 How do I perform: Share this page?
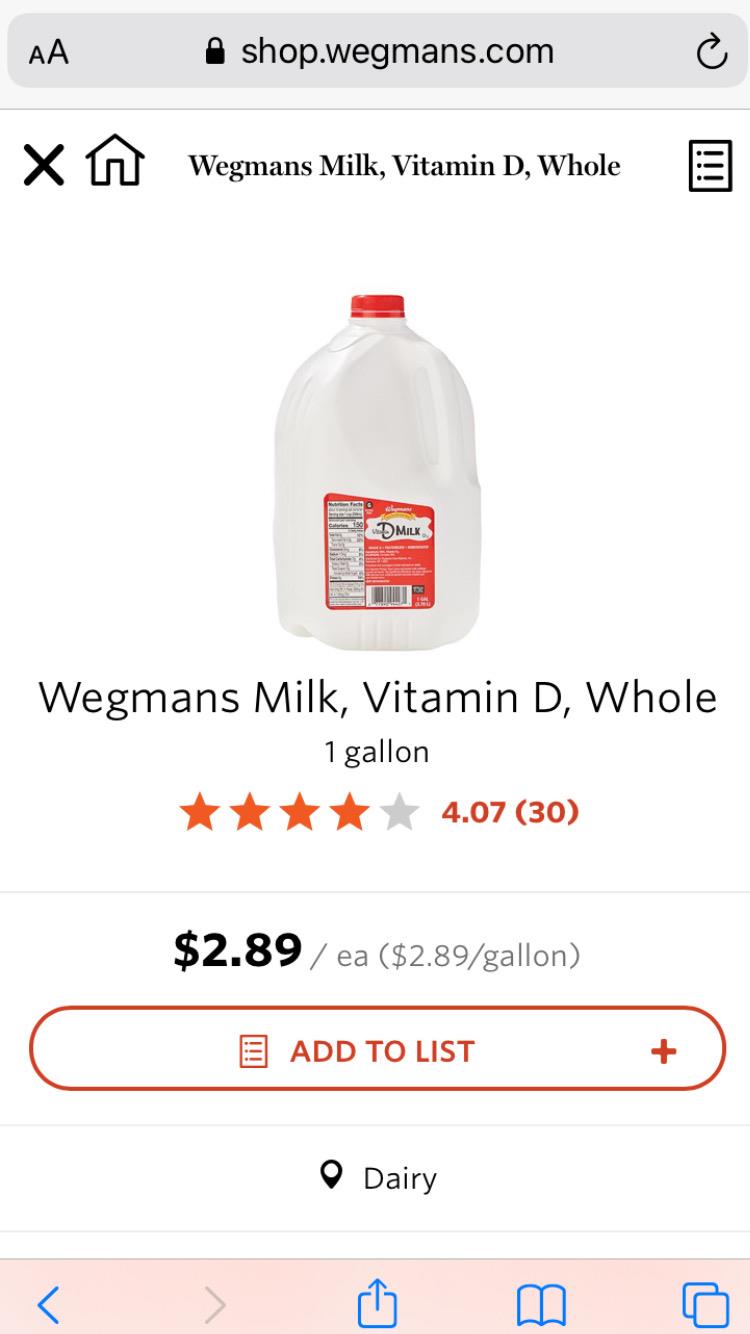[377, 1304]
